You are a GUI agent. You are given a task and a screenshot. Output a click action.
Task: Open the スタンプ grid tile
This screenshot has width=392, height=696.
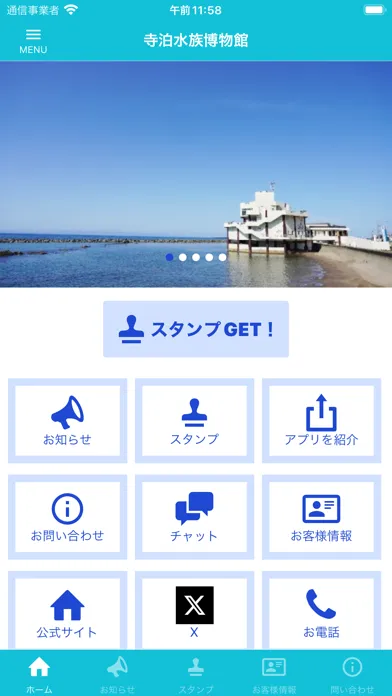[194, 420]
